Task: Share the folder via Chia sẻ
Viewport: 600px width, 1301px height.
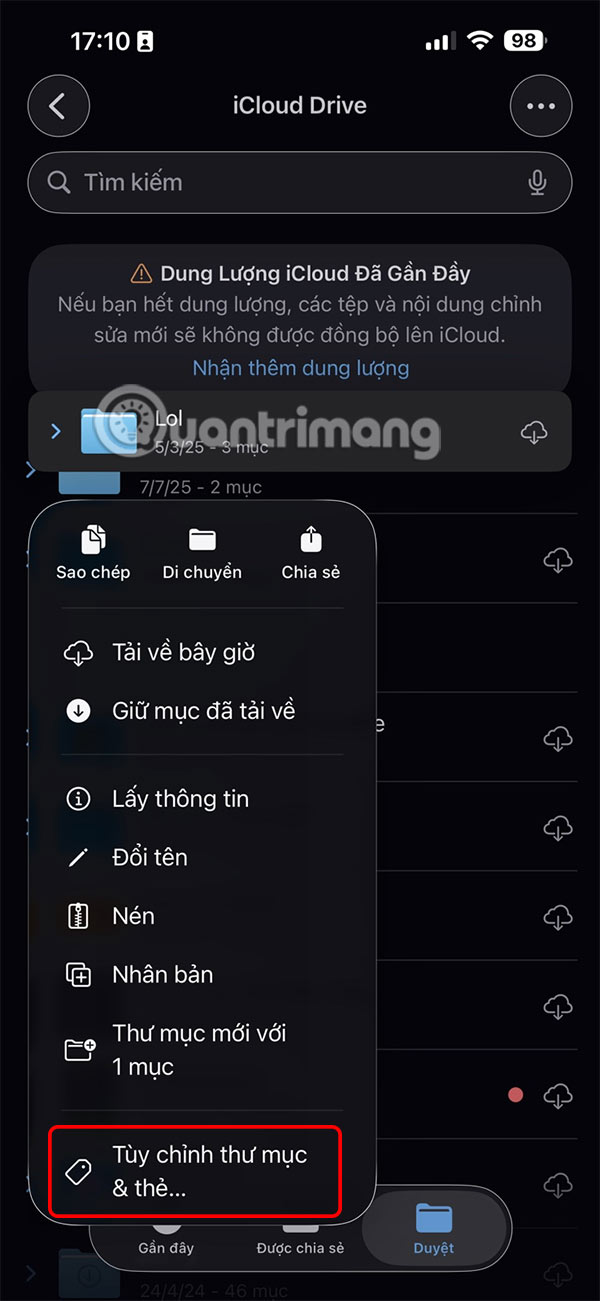Action: (311, 554)
